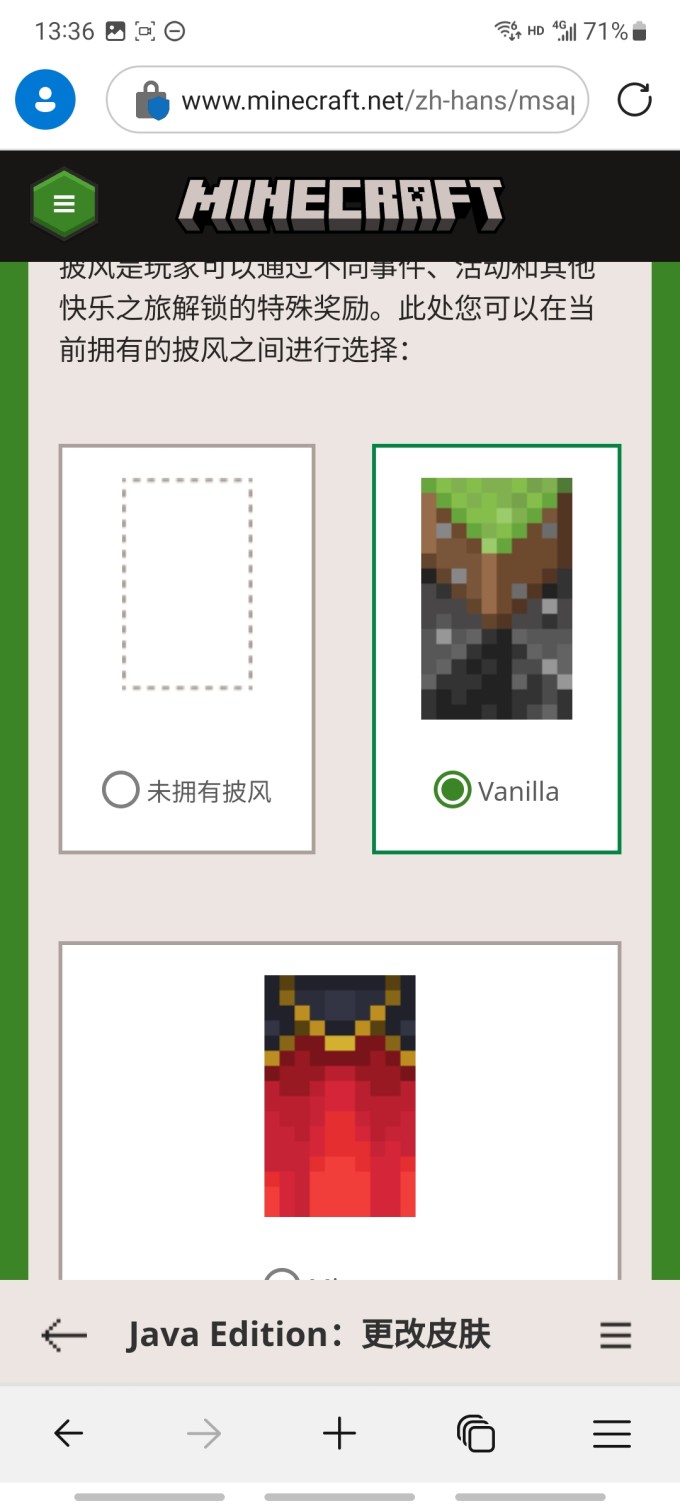The image size is (680, 1511).
Task: Open a new browser tab
Action: [340, 1434]
